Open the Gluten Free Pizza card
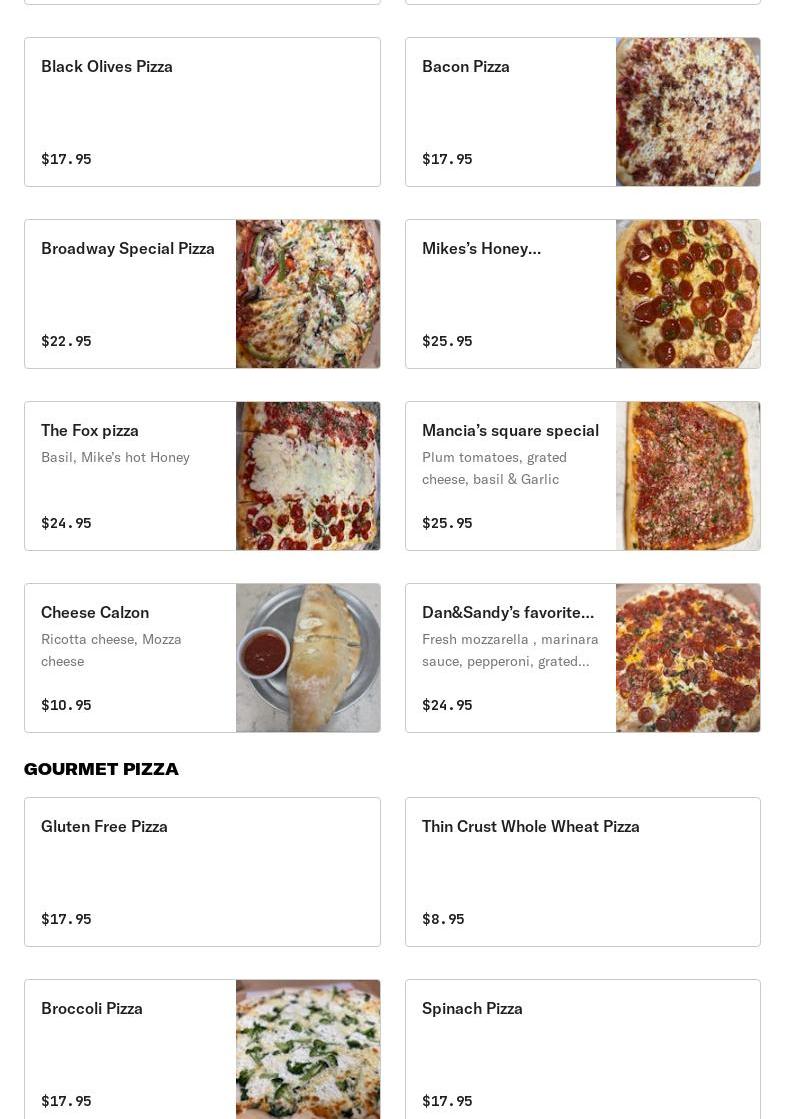The image size is (785, 1119). tap(202, 872)
